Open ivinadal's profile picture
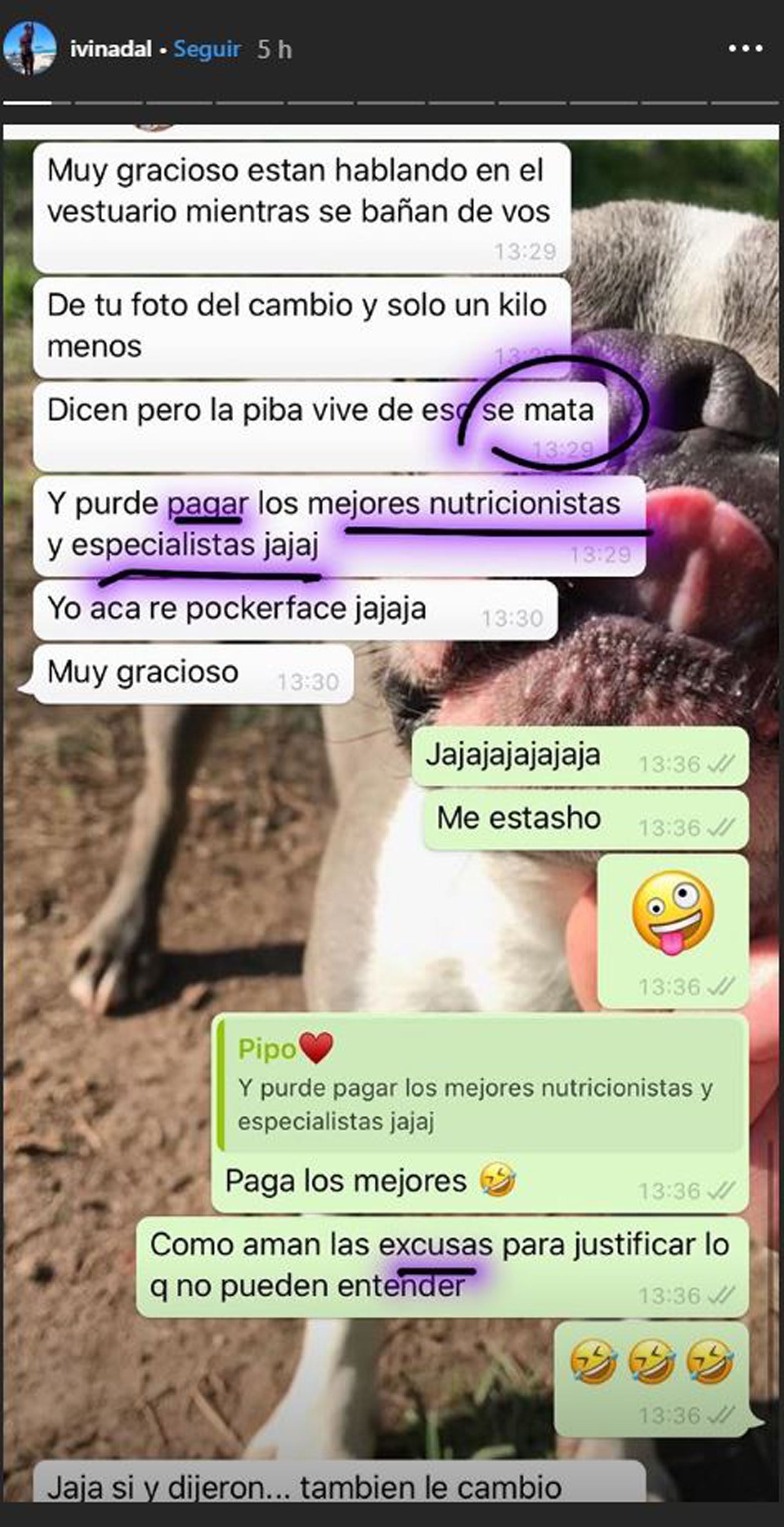 [30, 49]
